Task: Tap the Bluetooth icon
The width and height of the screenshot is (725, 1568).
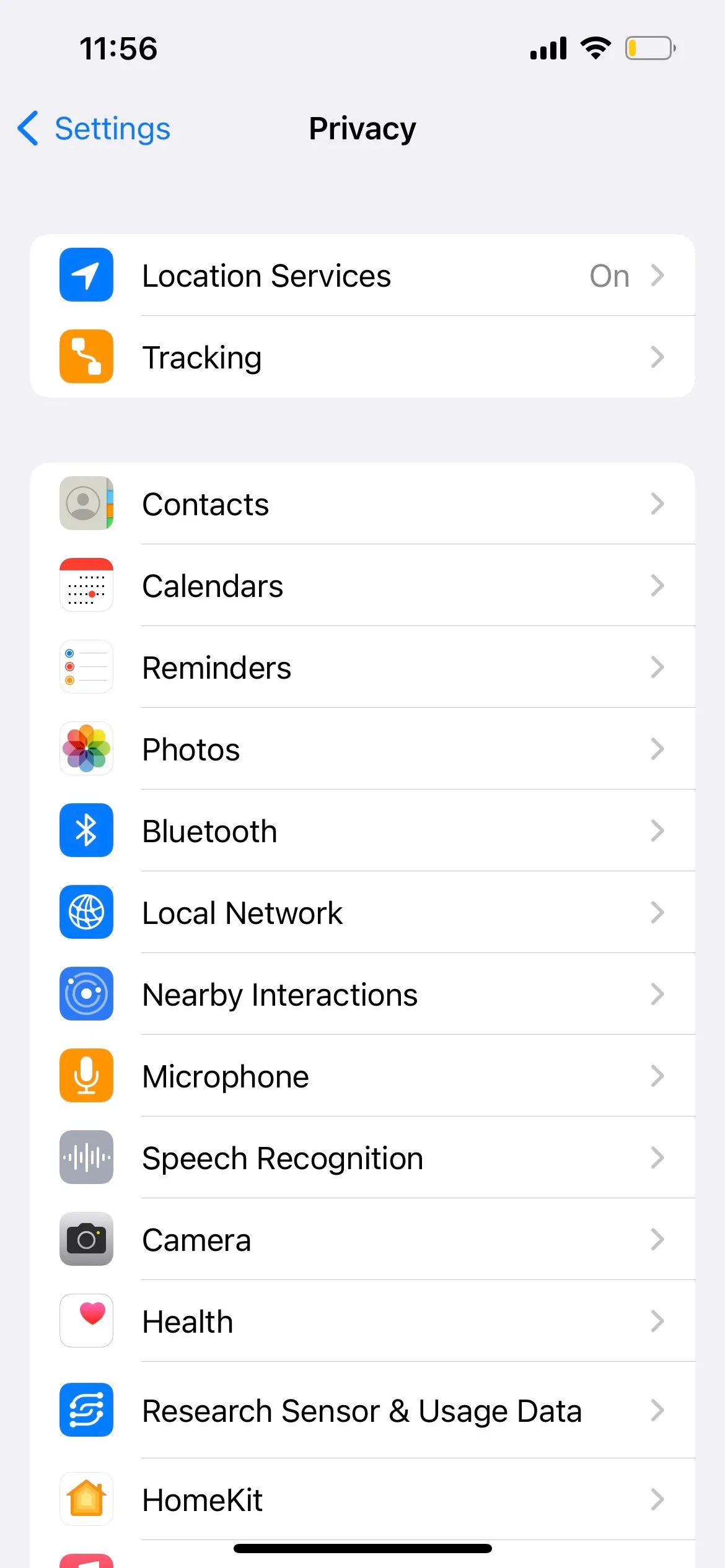Action: click(86, 830)
